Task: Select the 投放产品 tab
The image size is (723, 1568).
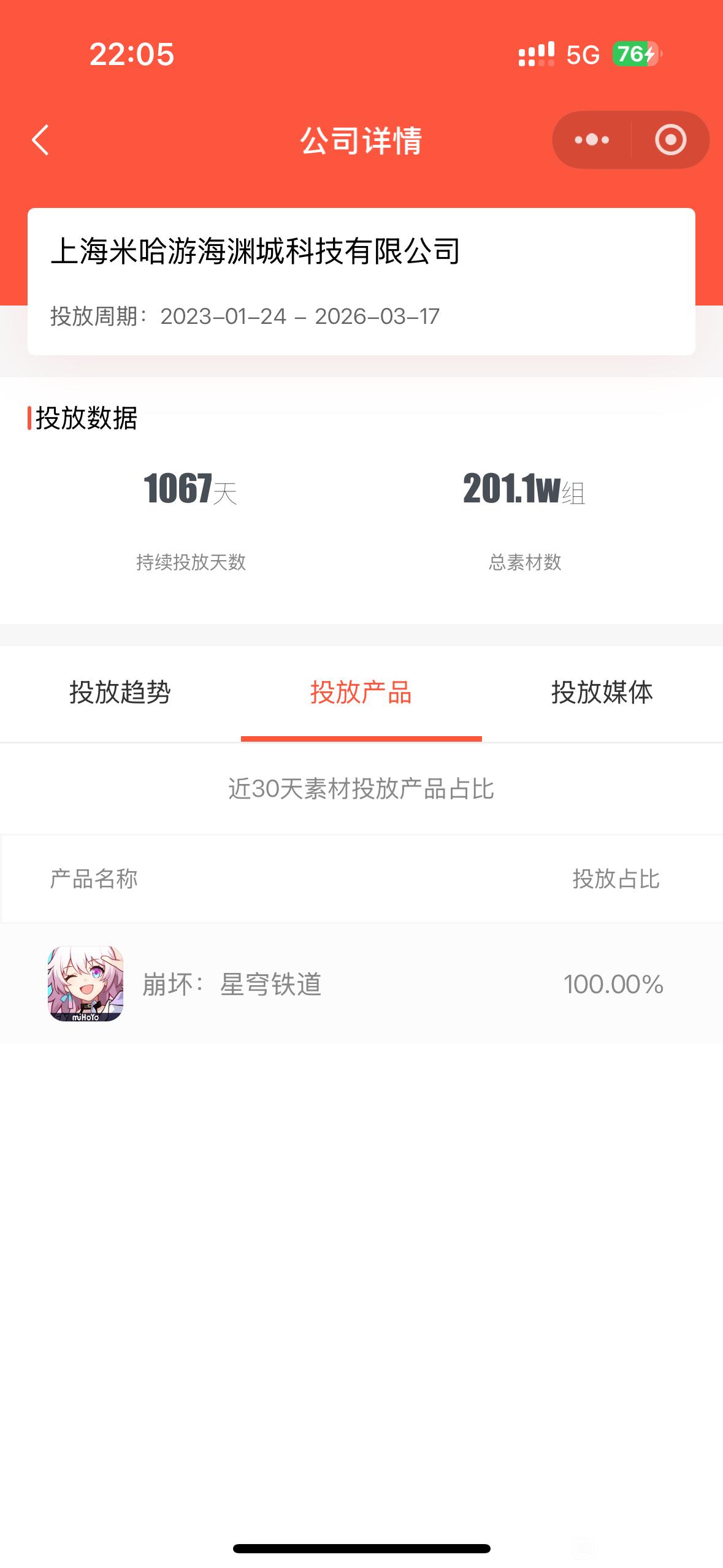Action: pos(361,693)
